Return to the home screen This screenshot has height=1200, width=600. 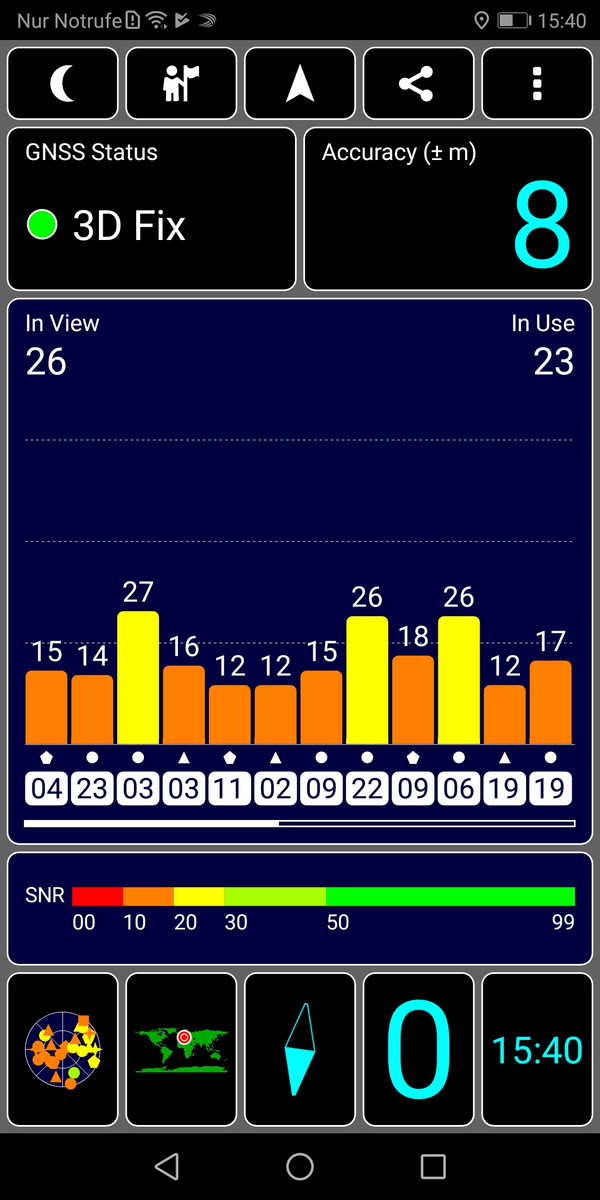pos(300,1166)
